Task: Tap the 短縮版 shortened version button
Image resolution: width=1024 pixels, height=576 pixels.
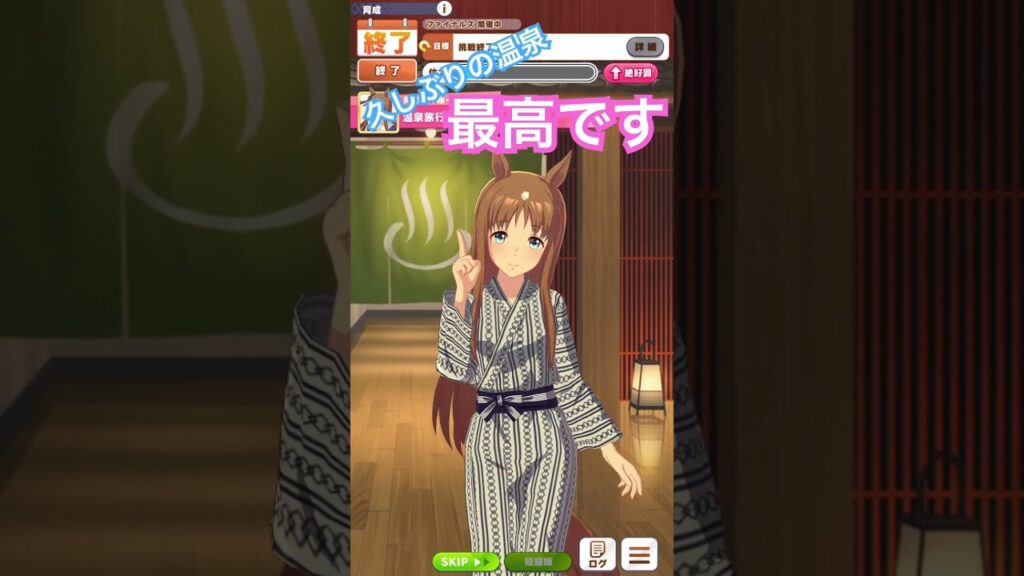Action: click(x=537, y=562)
